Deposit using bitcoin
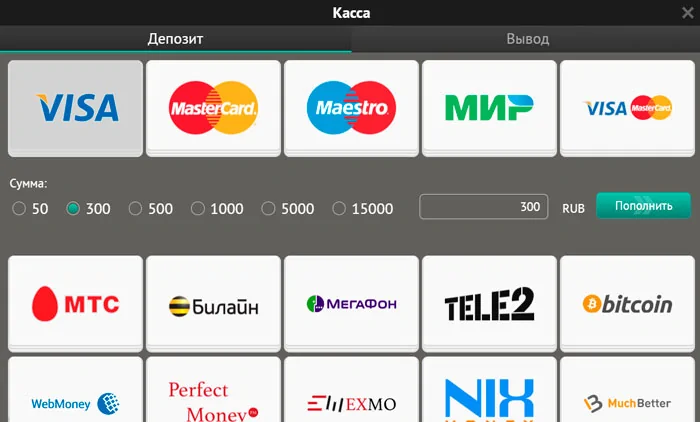700x422 pixels. (x=627, y=303)
